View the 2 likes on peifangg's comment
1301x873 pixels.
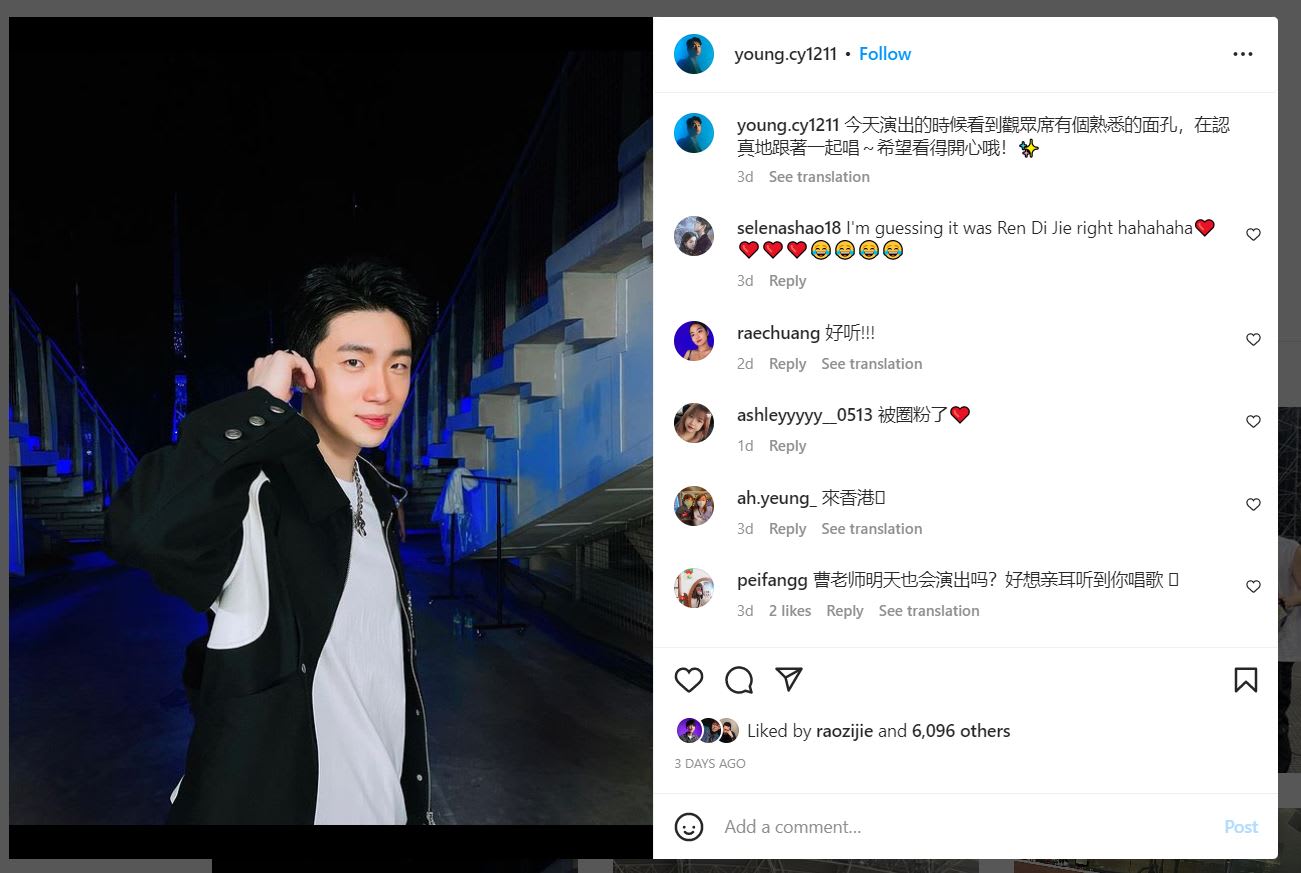click(789, 611)
